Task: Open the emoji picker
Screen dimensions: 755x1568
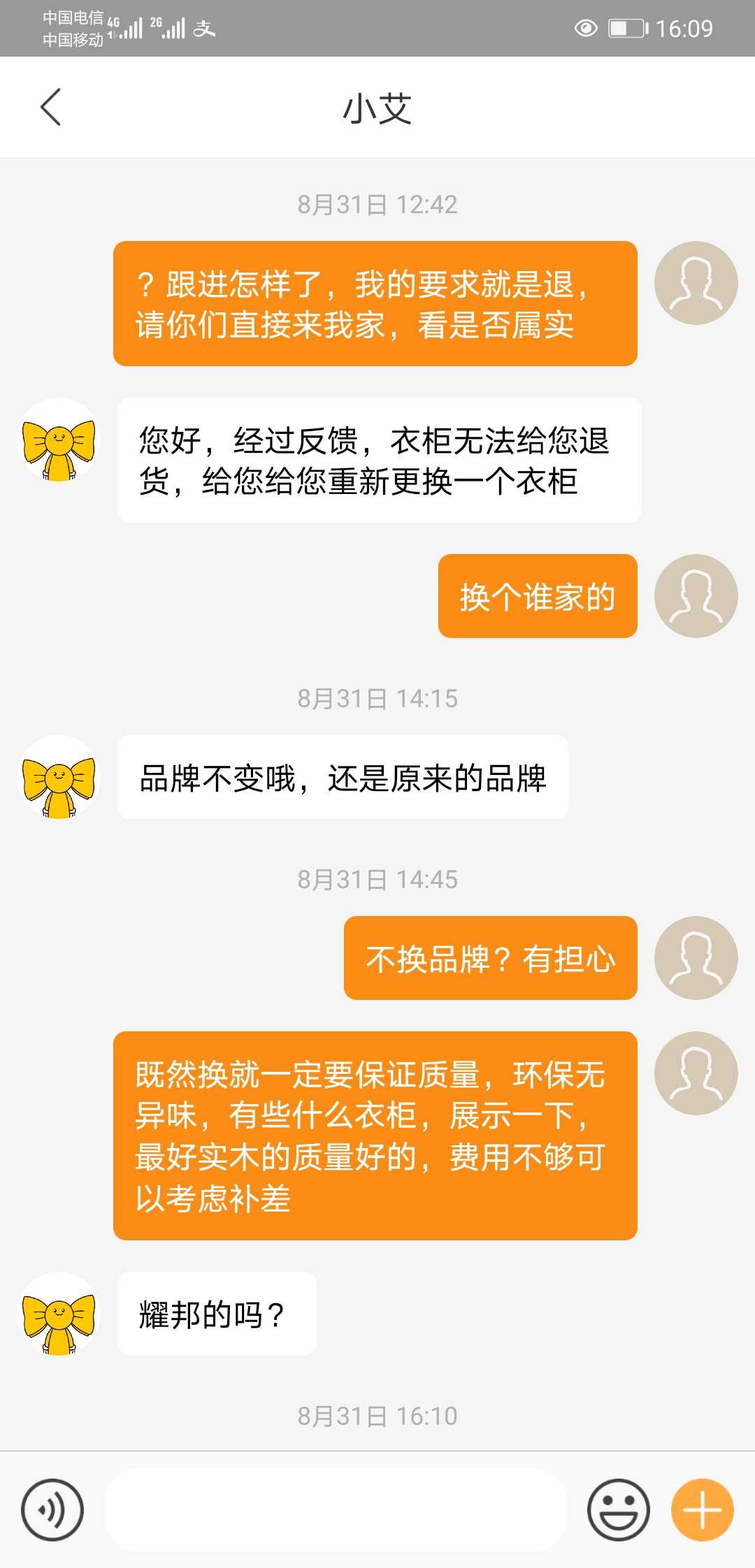Action: click(618, 1509)
